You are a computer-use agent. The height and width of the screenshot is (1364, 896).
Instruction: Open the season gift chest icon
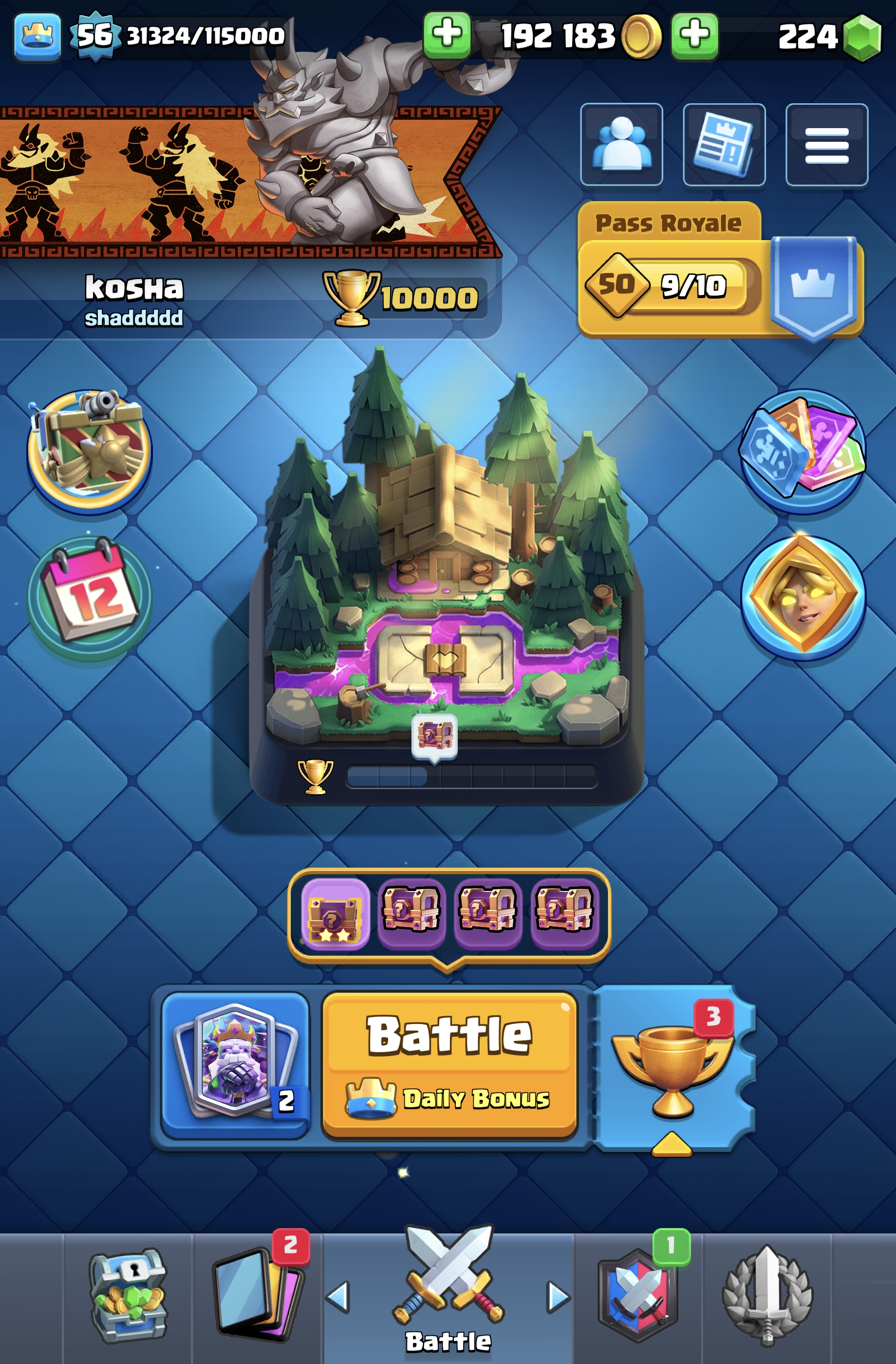[x=91, y=451]
